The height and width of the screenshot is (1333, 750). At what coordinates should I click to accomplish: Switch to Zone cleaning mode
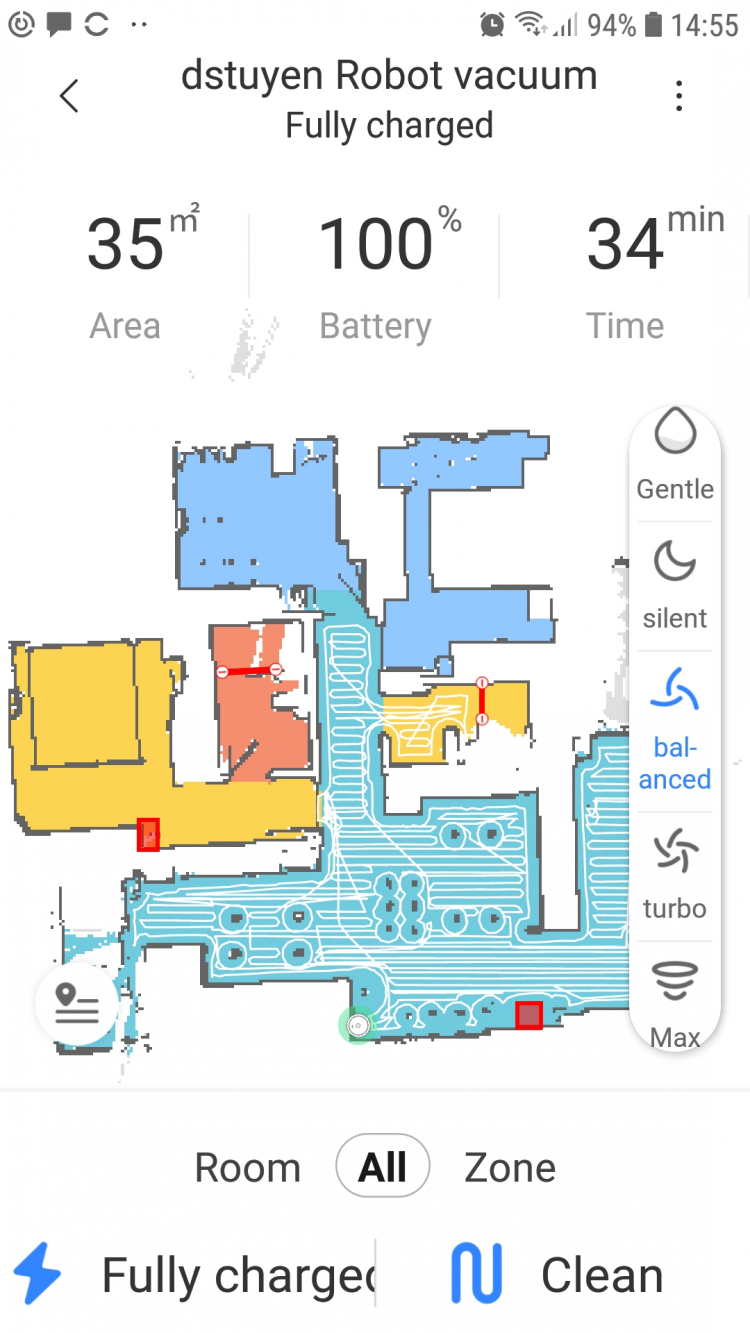(x=510, y=1167)
